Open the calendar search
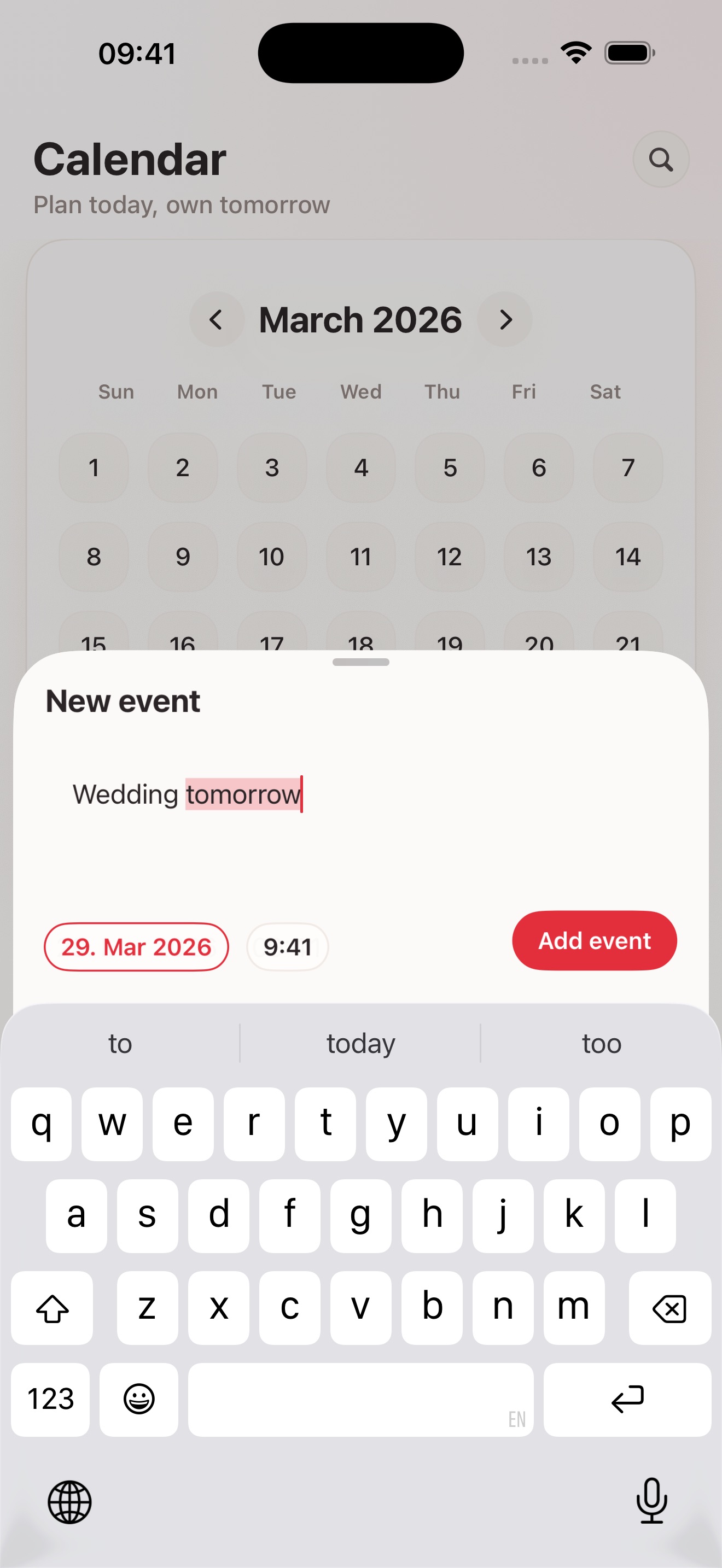 coord(661,160)
